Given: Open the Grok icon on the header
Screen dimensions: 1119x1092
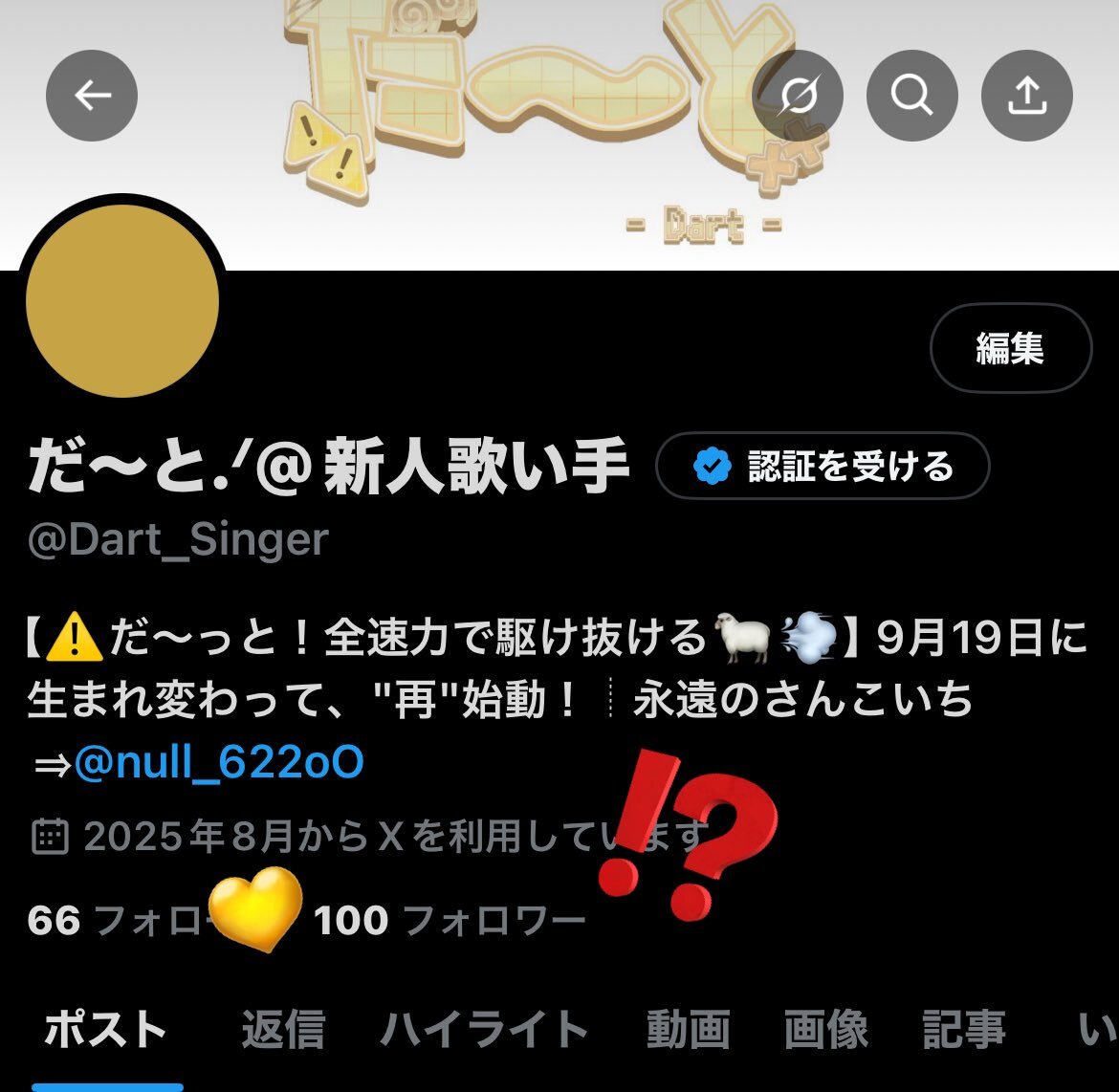Looking at the screenshot, I should (x=798, y=96).
